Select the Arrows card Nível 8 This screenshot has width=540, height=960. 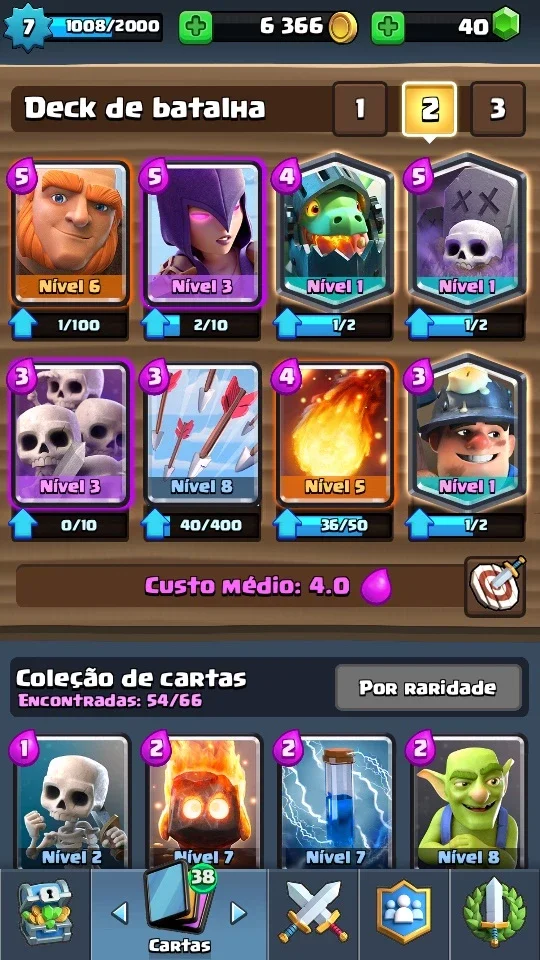202,434
